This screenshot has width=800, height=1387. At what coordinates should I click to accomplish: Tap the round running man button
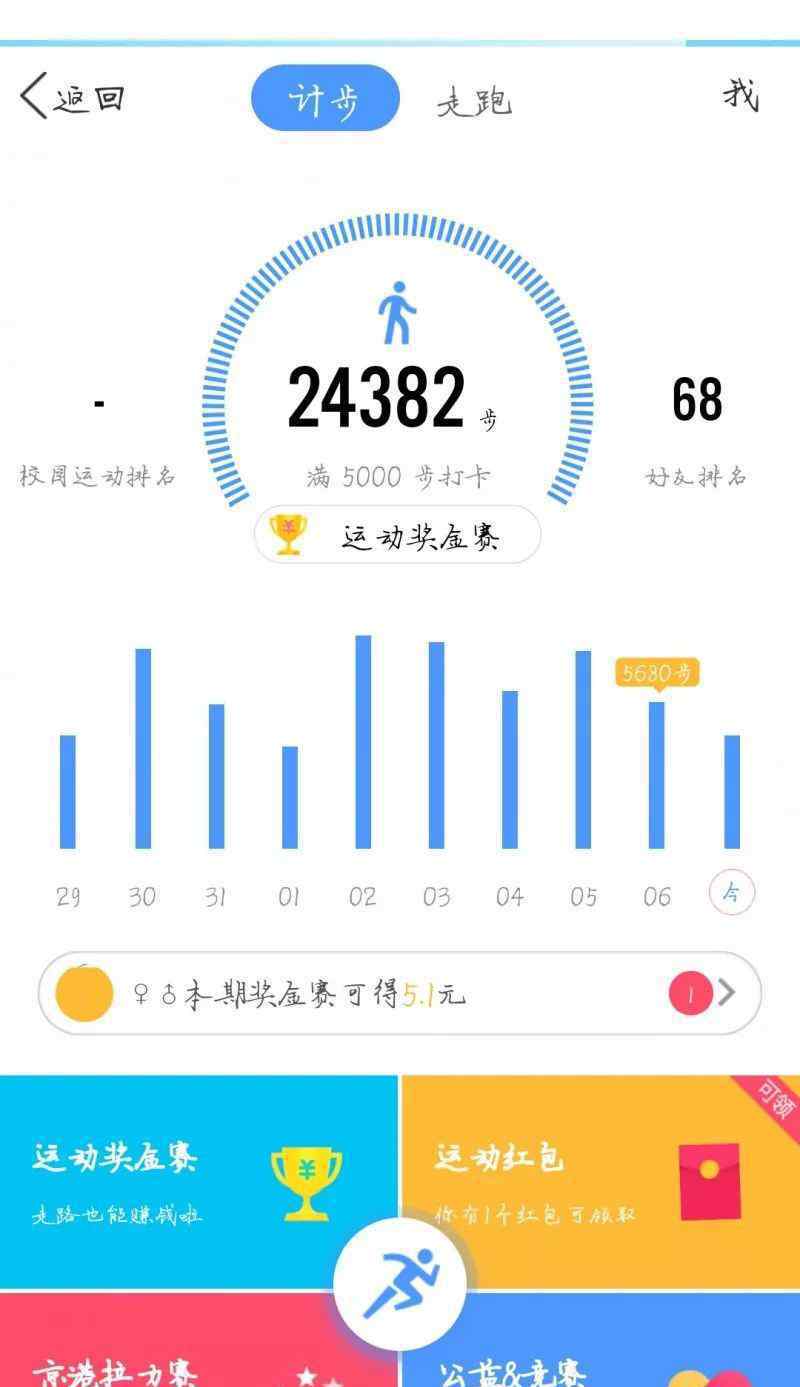pos(399,1285)
